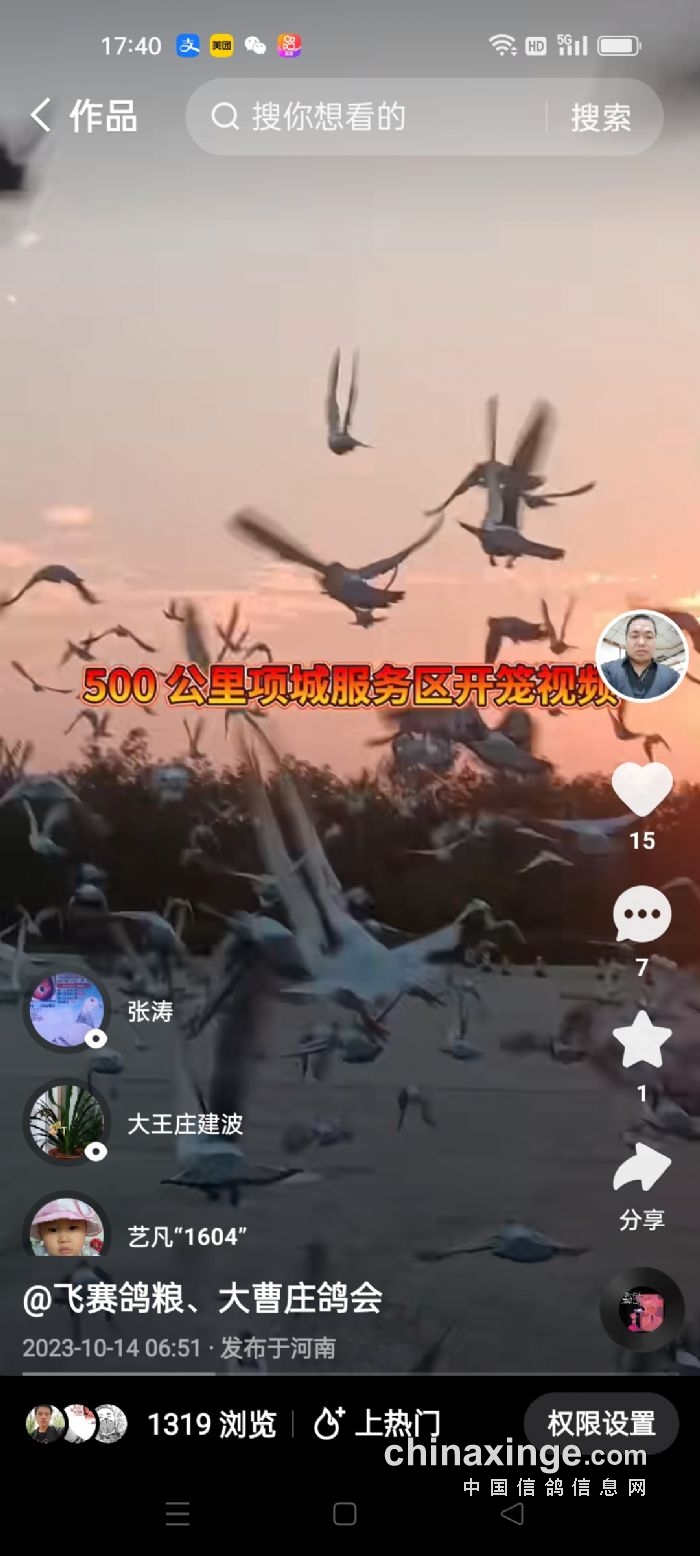
Task: Like this video with the heart
Action: click(x=642, y=790)
